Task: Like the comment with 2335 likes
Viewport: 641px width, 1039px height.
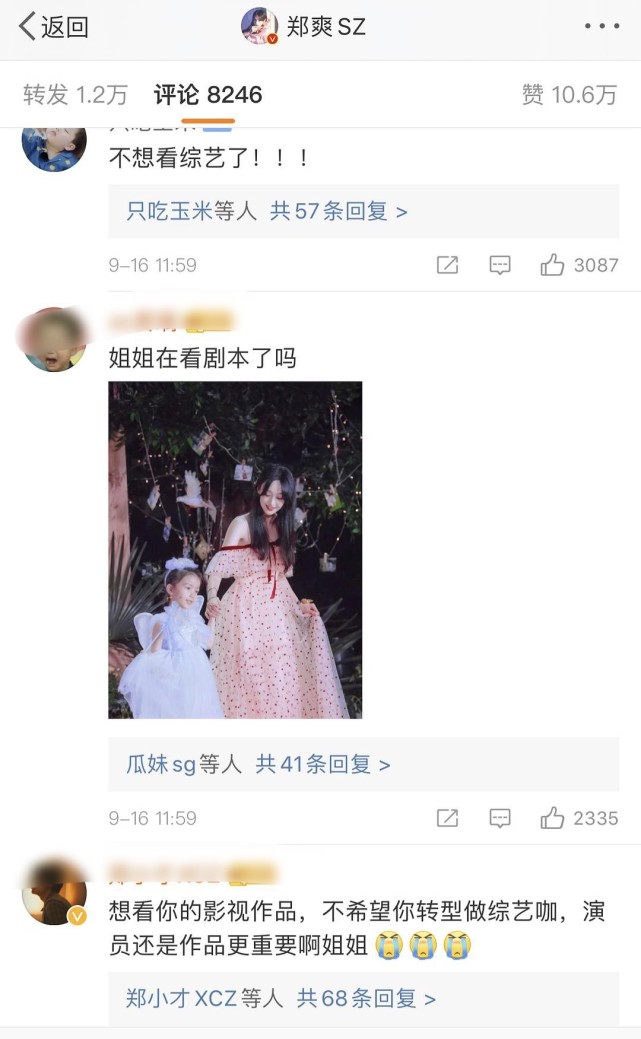Action: pyautogui.click(x=553, y=818)
